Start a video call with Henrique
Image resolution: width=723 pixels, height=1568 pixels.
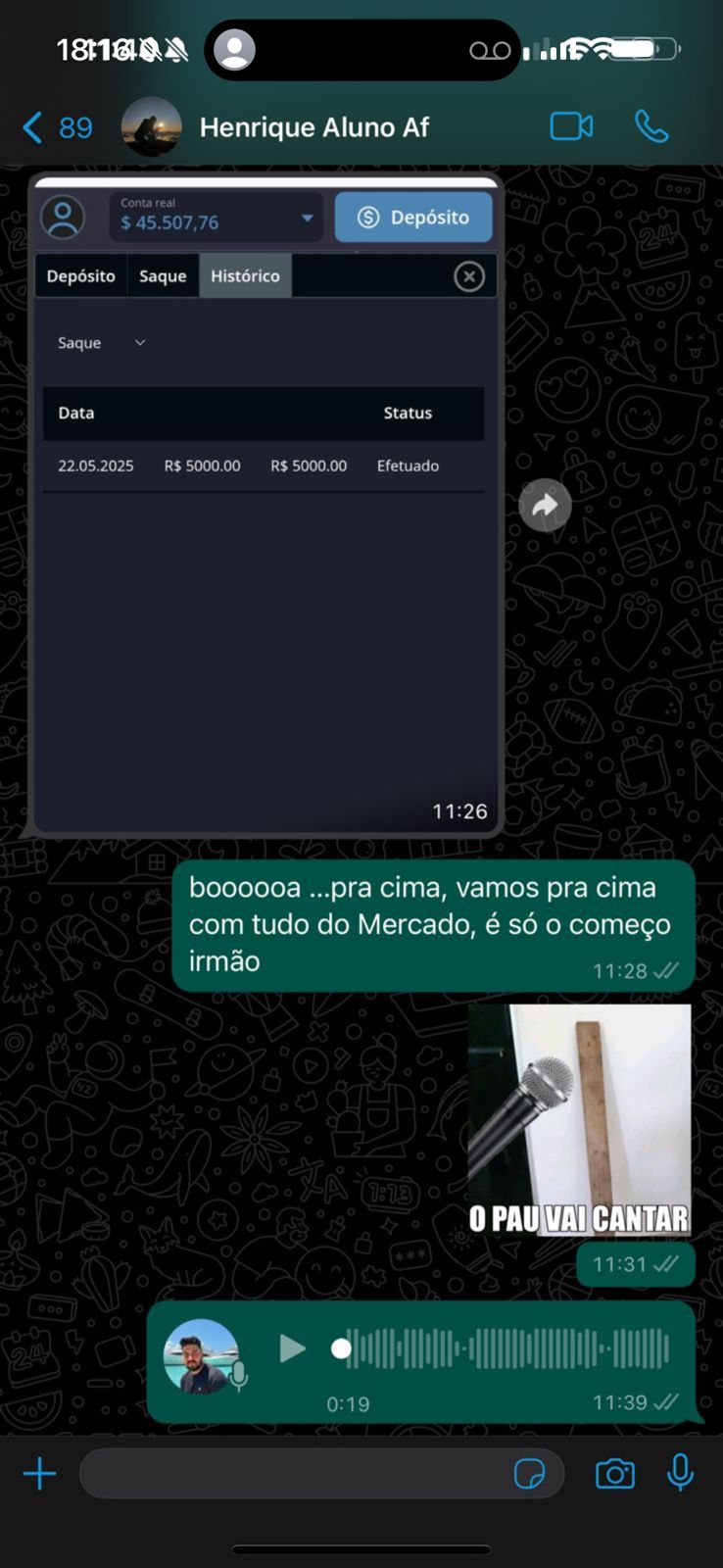click(571, 126)
